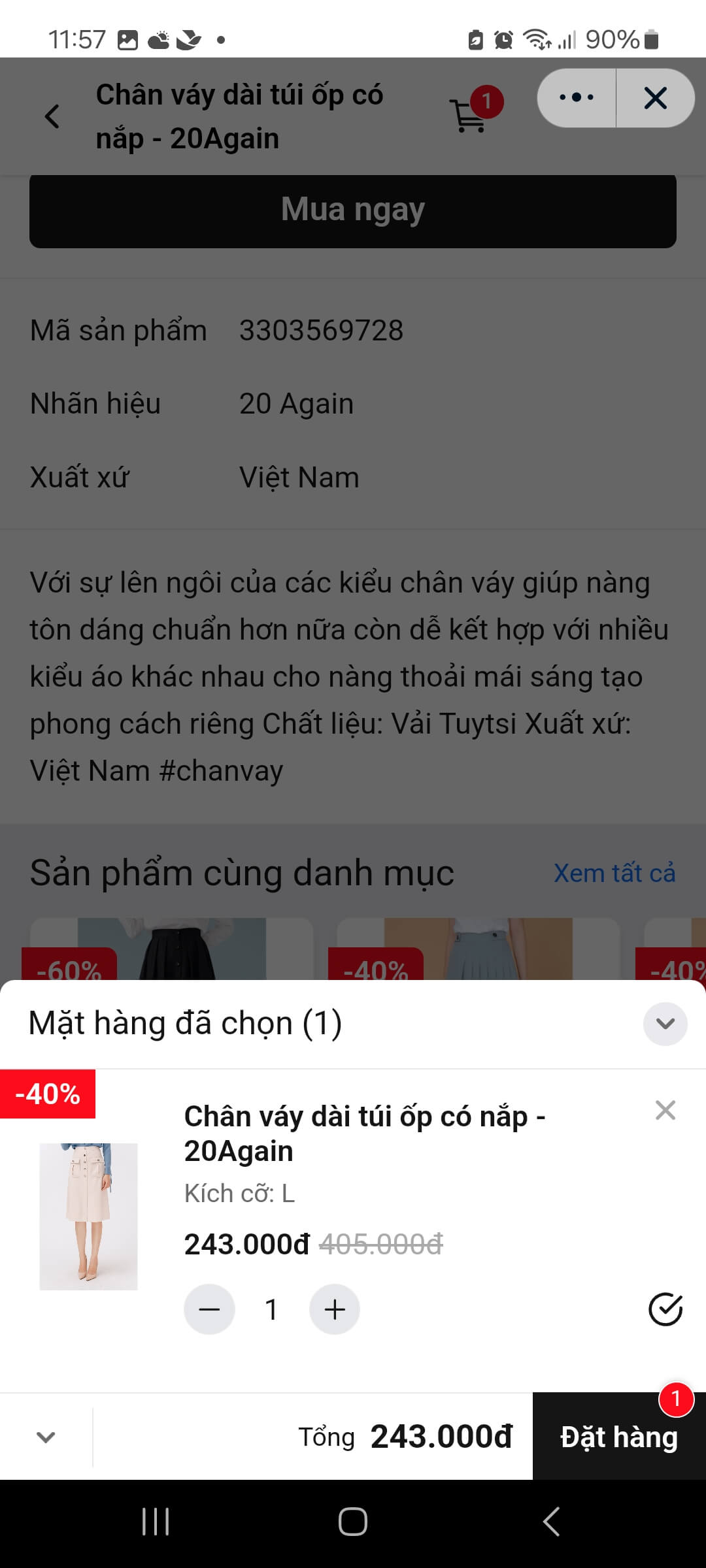This screenshot has width=706, height=1568.
Task: Open the skirt product thumbnail
Action: coord(89,1216)
